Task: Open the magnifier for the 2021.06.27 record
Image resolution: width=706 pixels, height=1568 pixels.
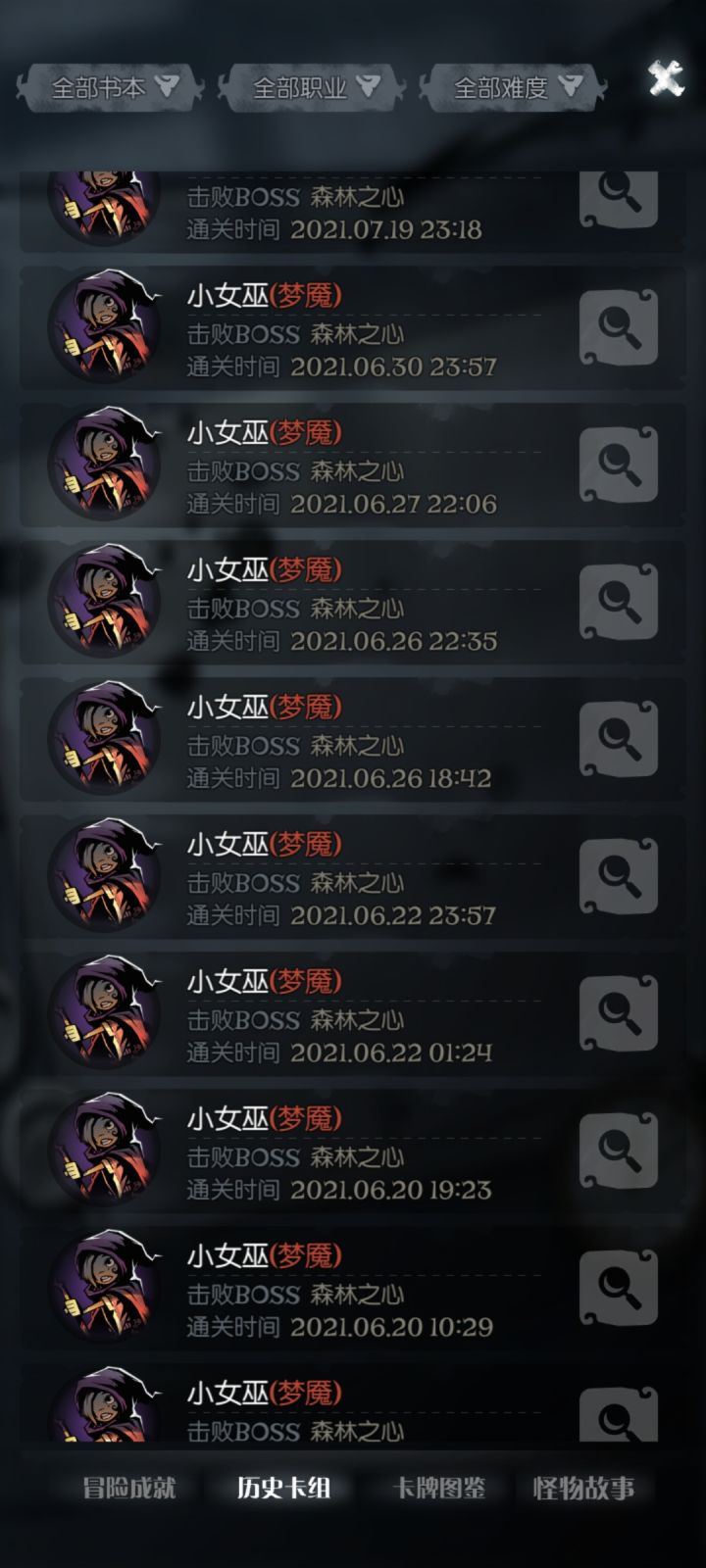Action: click(618, 465)
